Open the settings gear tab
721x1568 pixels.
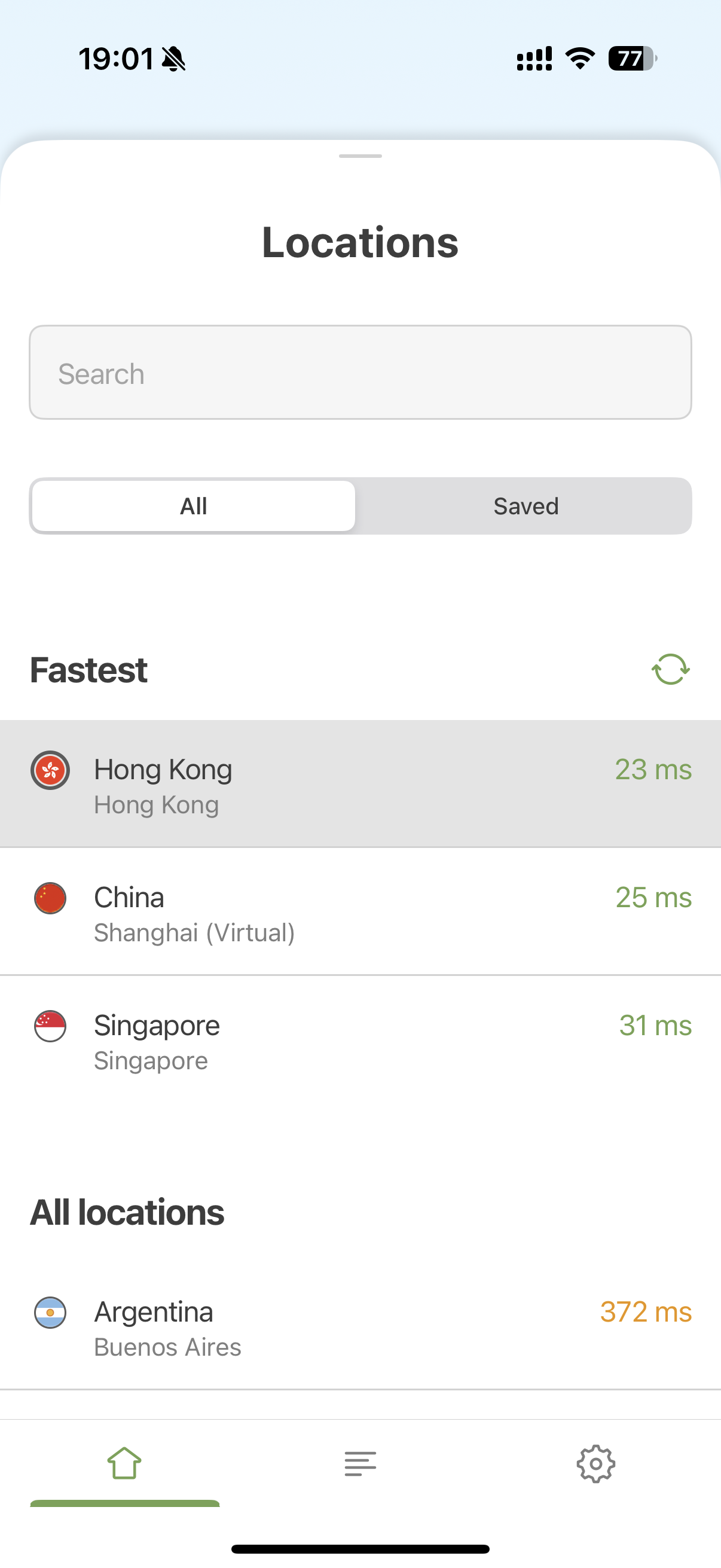tap(595, 1463)
